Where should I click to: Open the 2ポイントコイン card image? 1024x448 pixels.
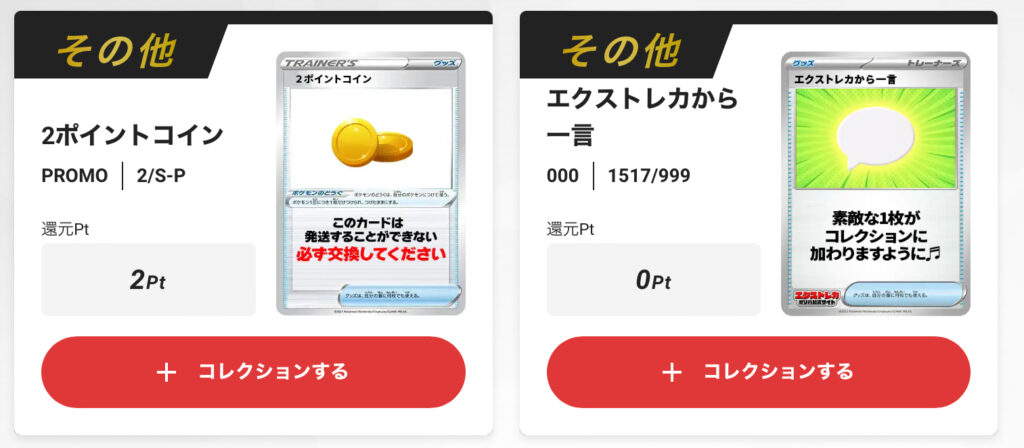point(371,184)
